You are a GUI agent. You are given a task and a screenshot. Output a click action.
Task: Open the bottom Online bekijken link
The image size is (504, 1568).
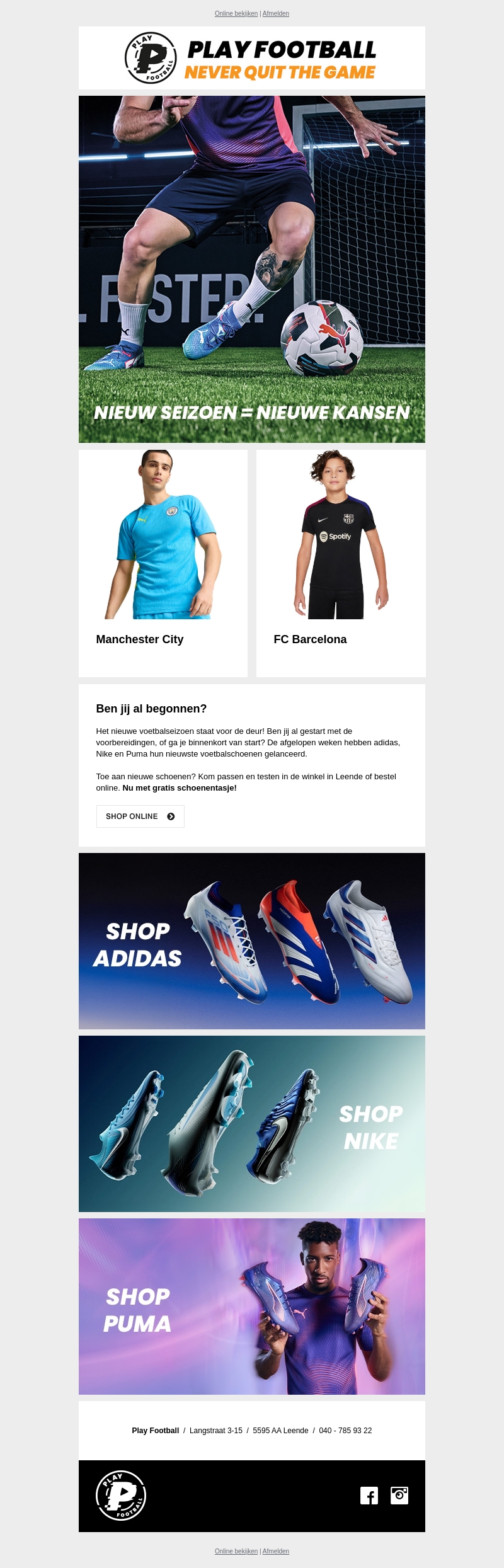(236, 1551)
